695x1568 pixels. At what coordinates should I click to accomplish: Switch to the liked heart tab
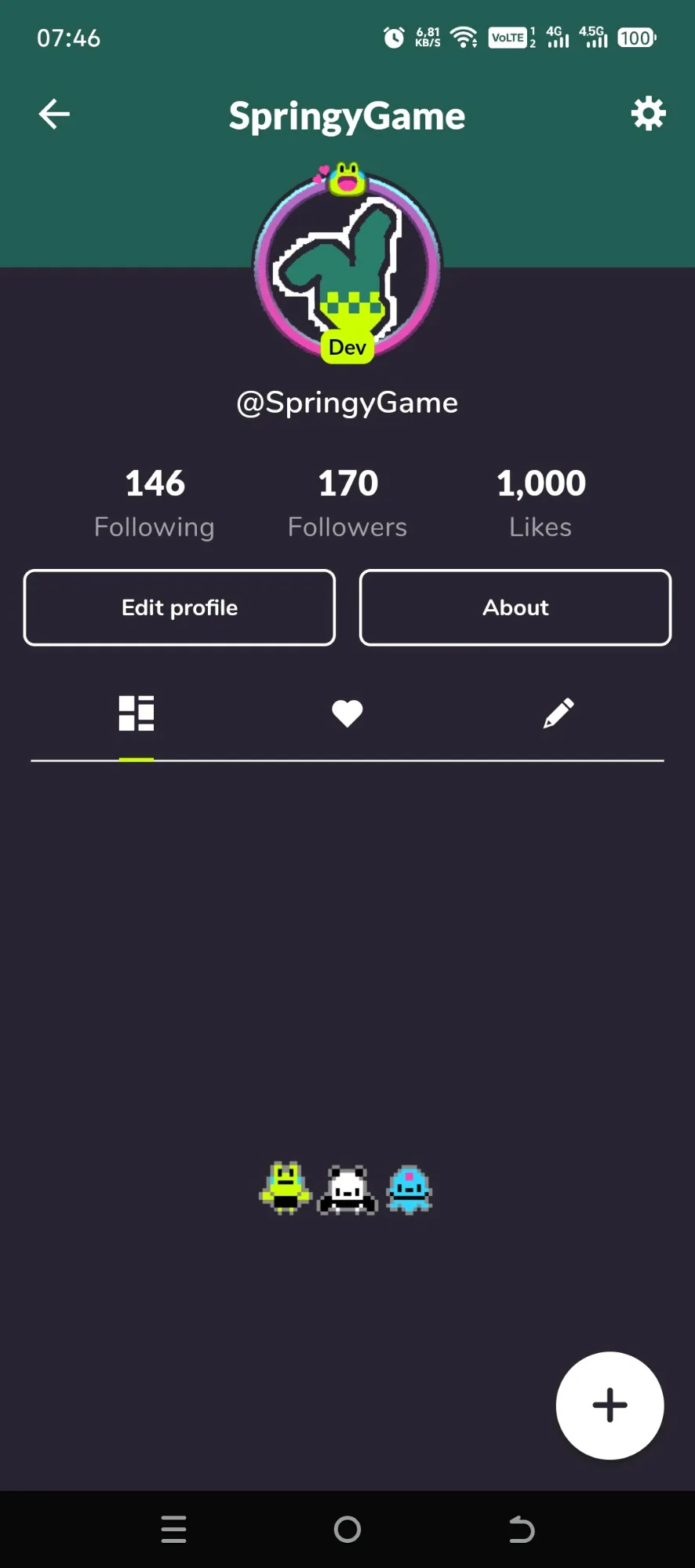(x=347, y=713)
